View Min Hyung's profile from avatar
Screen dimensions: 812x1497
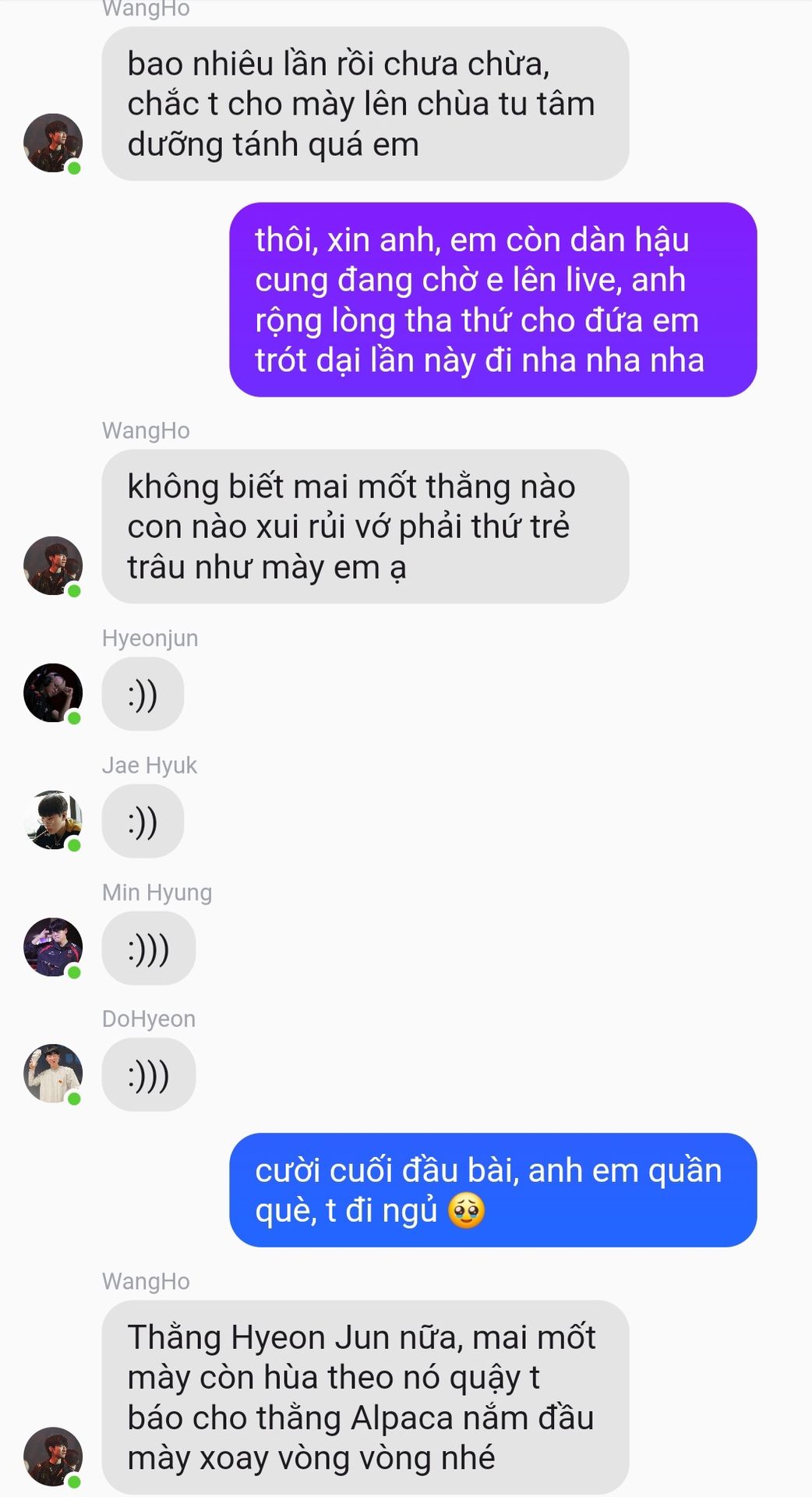click(x=53, y=947)
